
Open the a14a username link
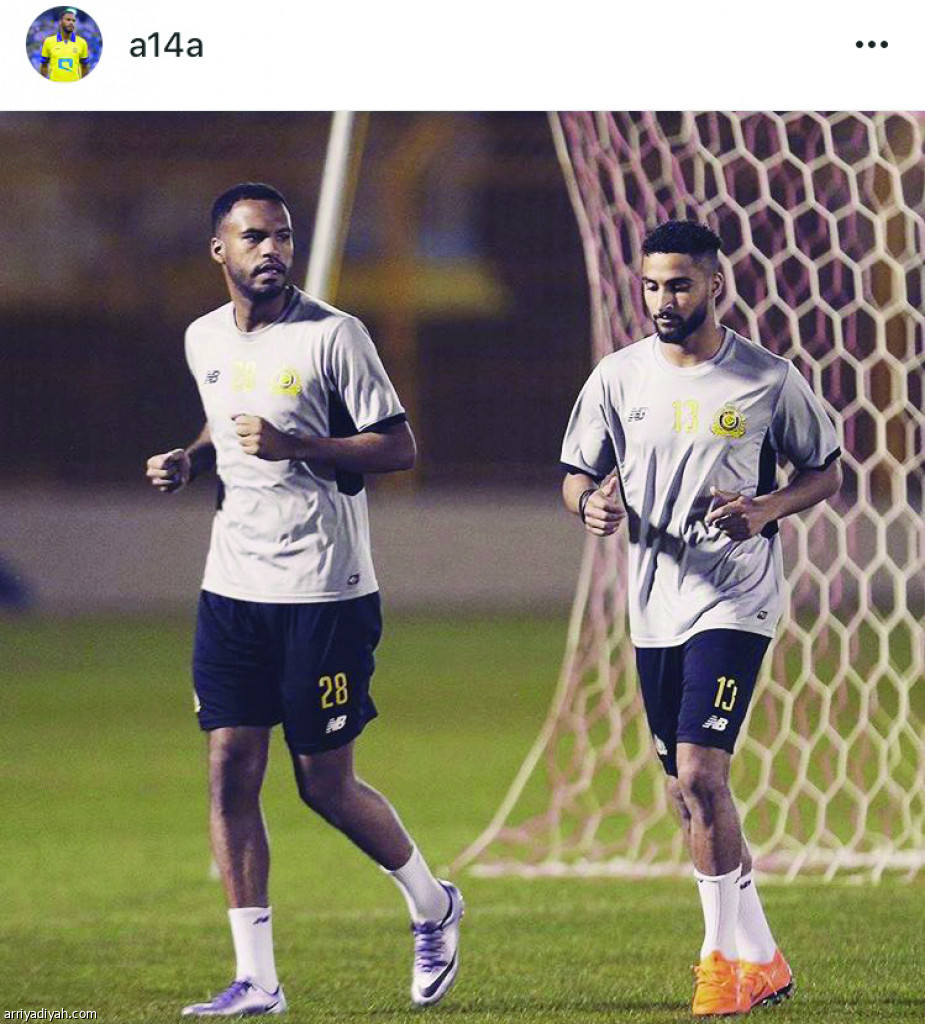click(x=165, y=45)
